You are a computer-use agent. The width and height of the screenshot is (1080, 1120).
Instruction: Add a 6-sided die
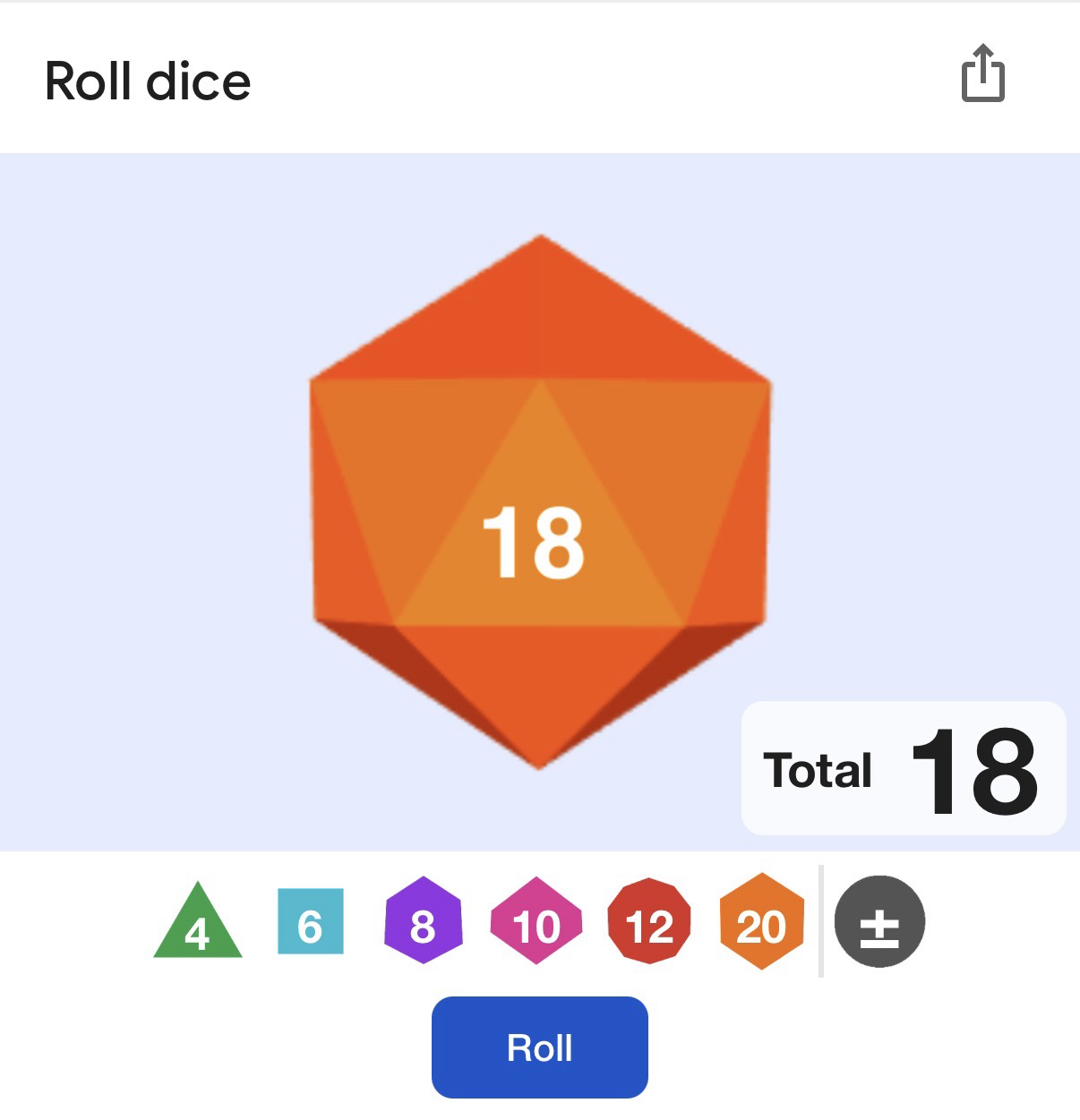310,921
